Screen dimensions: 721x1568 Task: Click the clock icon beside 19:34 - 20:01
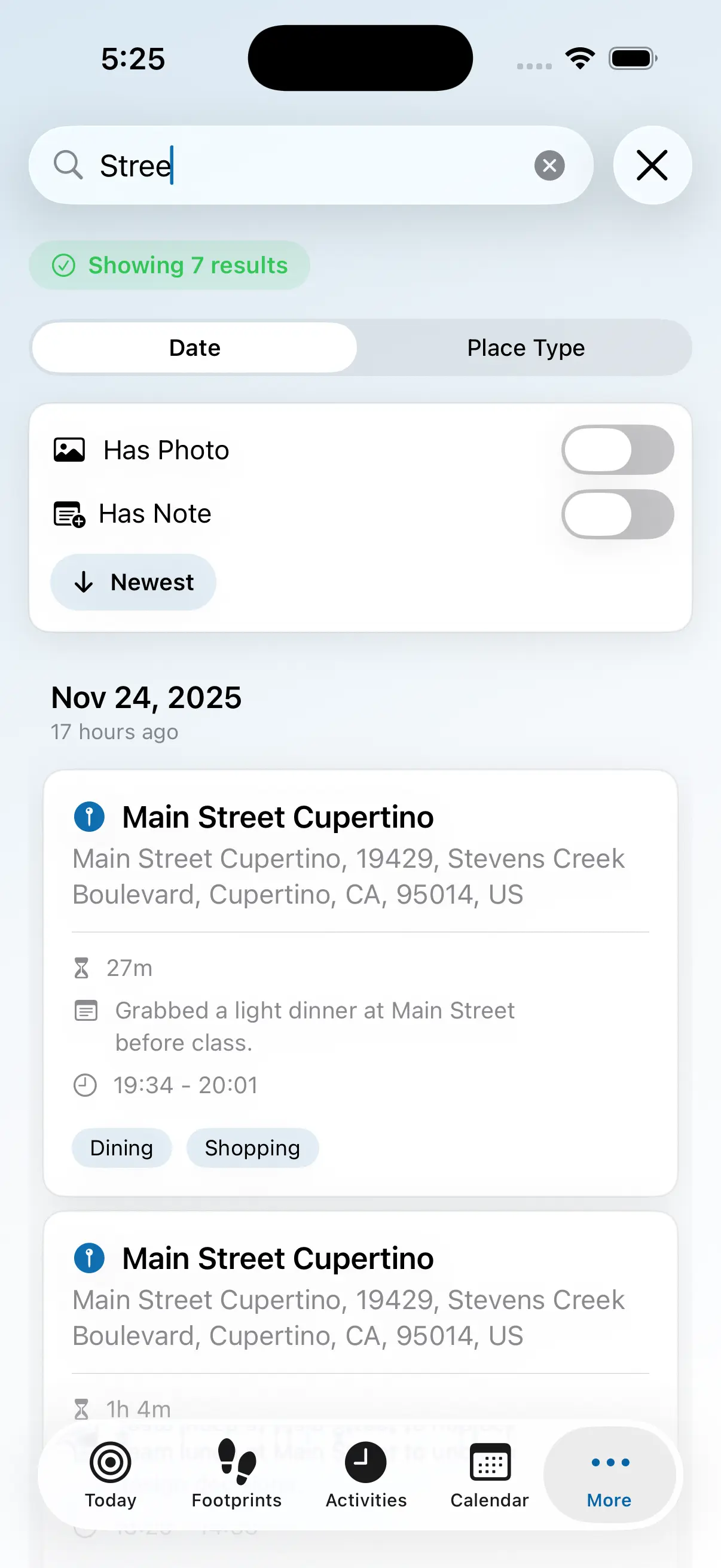click(85, 1085)
